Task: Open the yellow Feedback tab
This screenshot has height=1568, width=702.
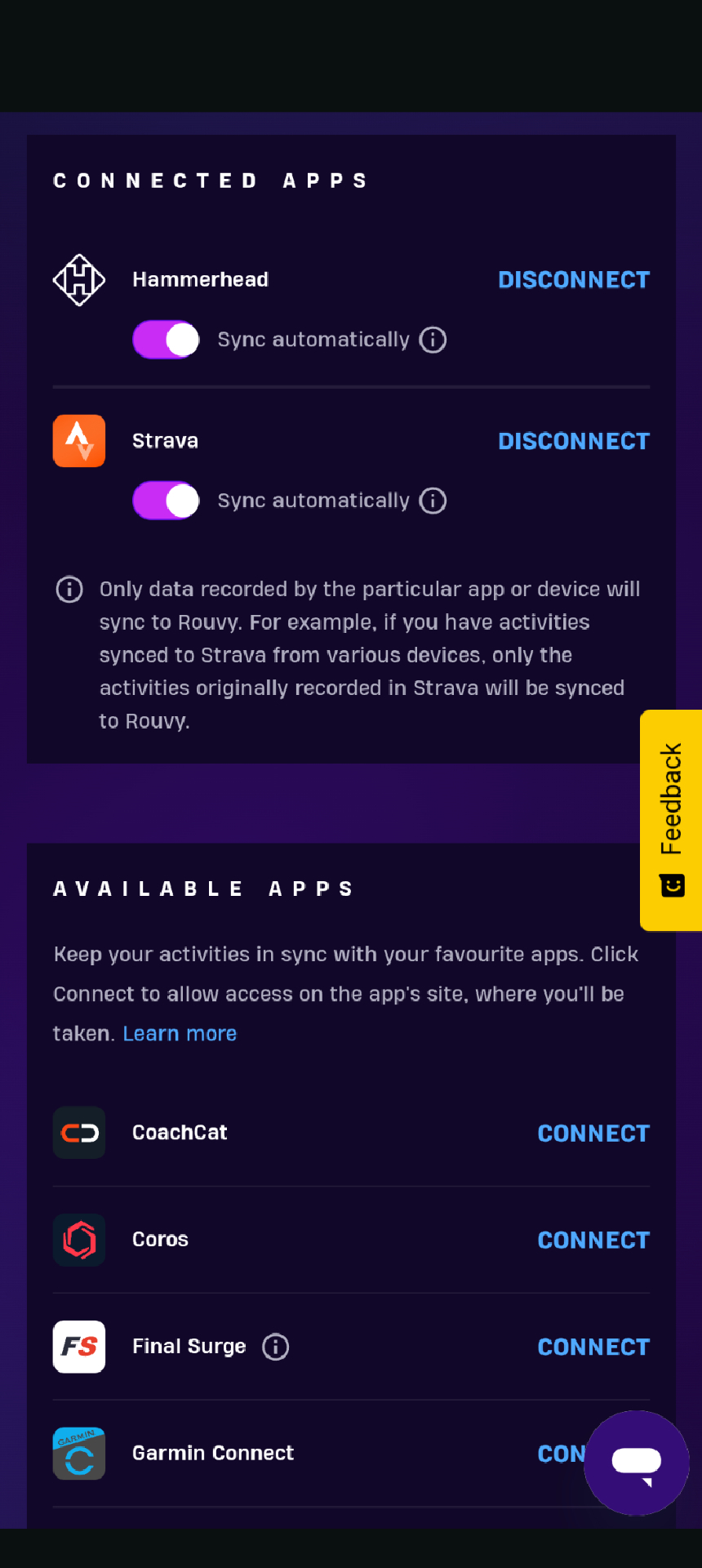Action: click(x=671, y=820)
